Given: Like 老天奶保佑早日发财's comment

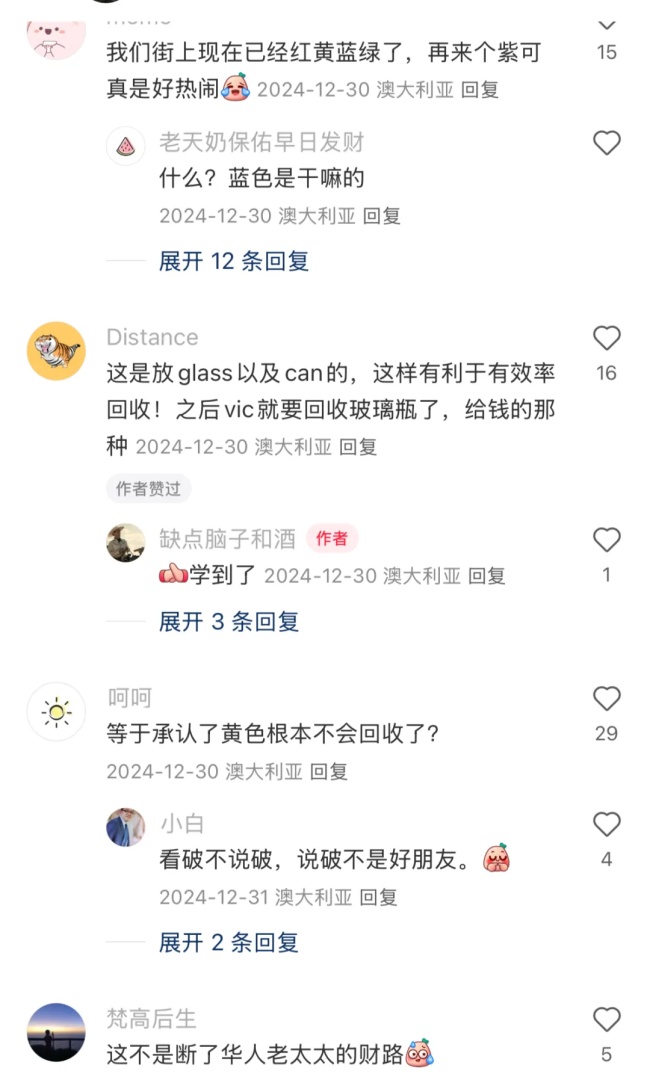Looking at the screenshot, I should point(607,143).
